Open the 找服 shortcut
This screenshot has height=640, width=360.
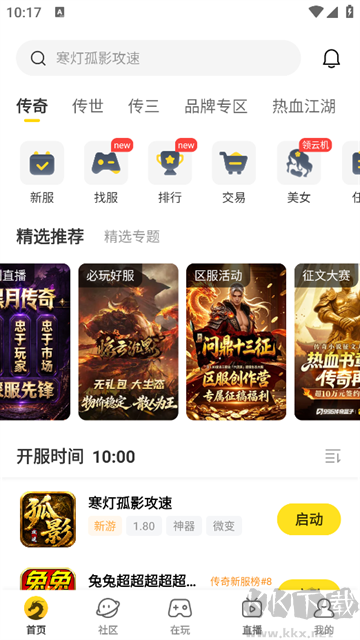click(106, 172)
